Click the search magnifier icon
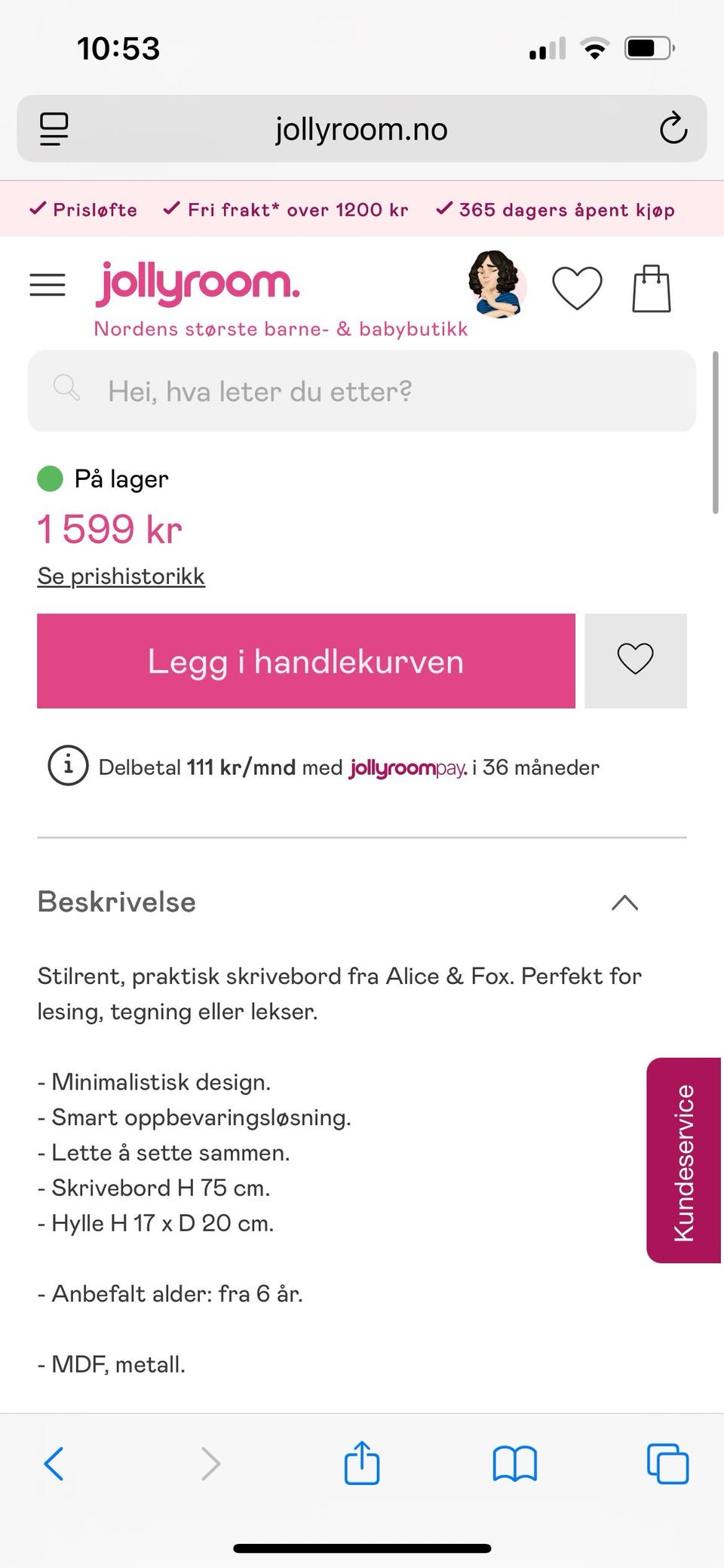 click(66, 389)
